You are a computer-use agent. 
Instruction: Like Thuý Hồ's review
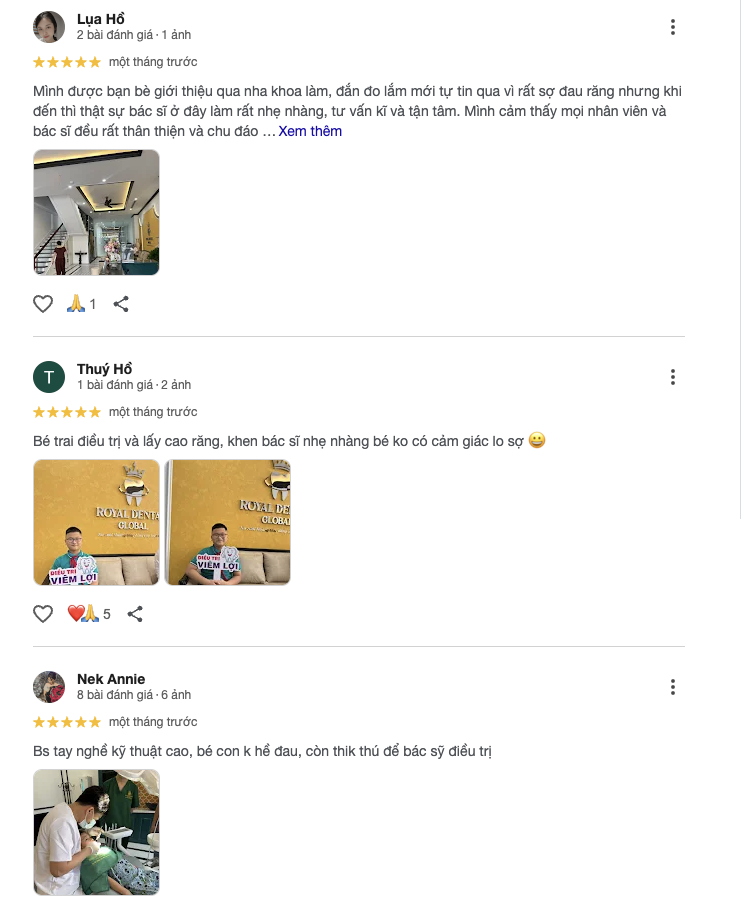[43, 614]
